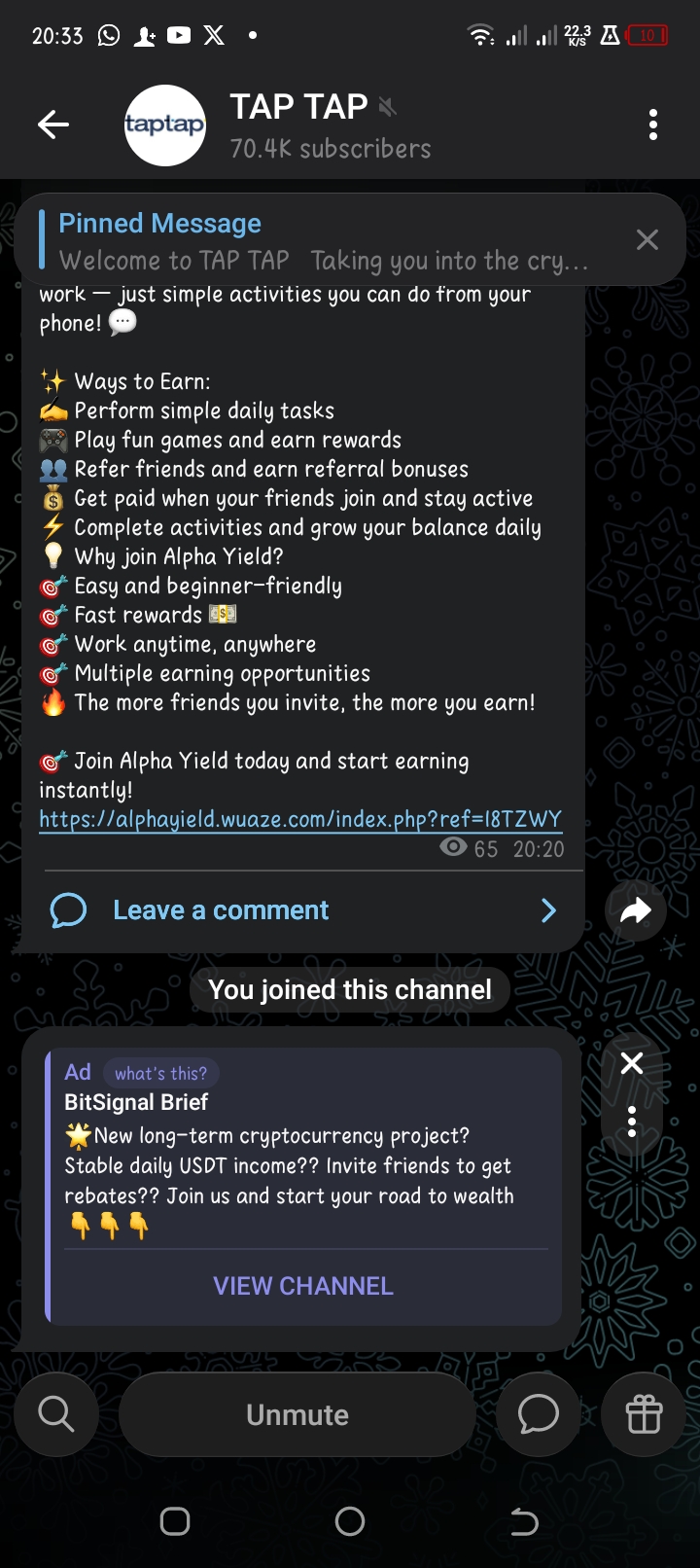Go to the system home screen
The image size is (700, 1568).
350,1521
